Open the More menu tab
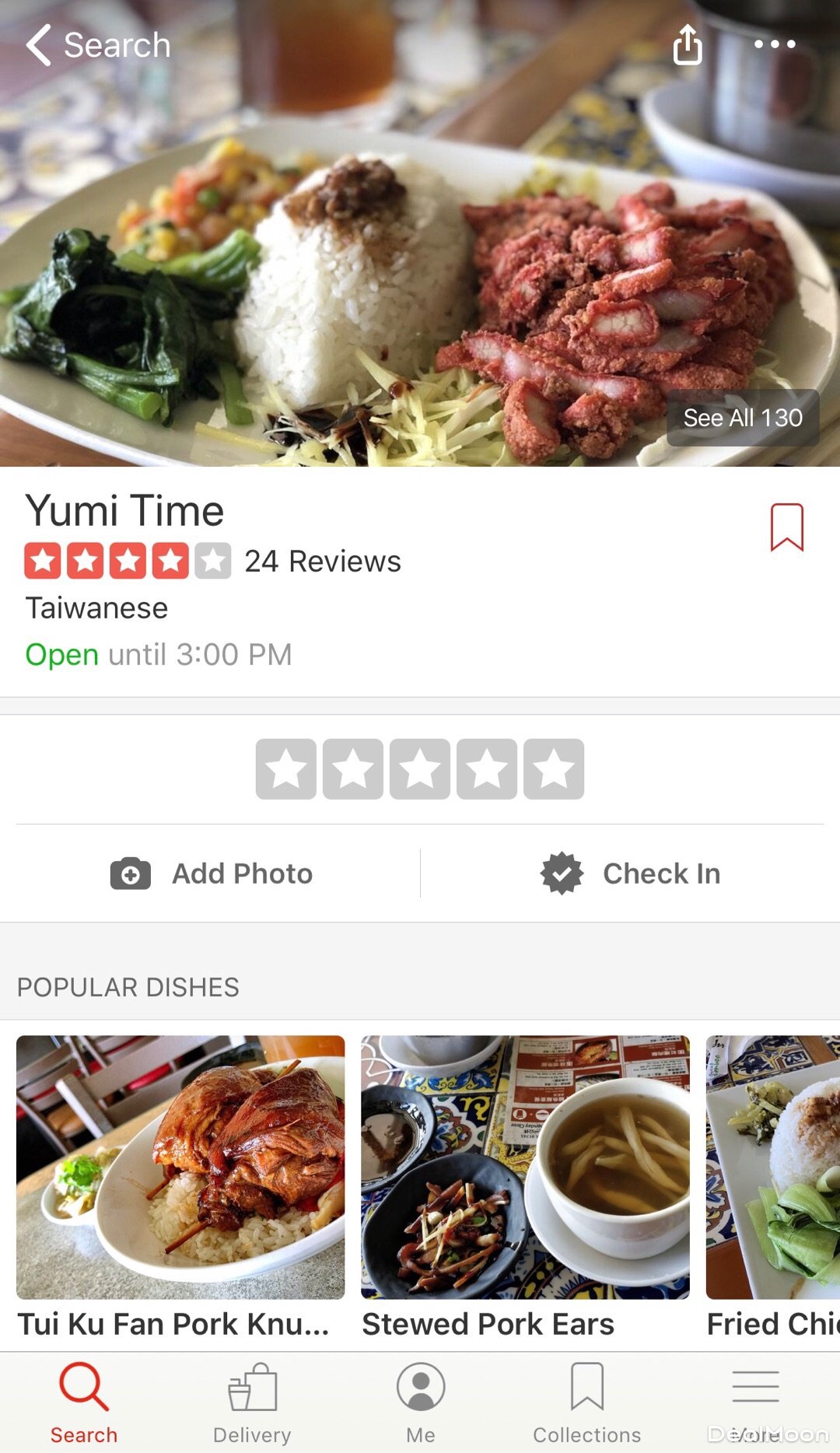This screenshot has height=1453, width=840. click(755, 1402)
